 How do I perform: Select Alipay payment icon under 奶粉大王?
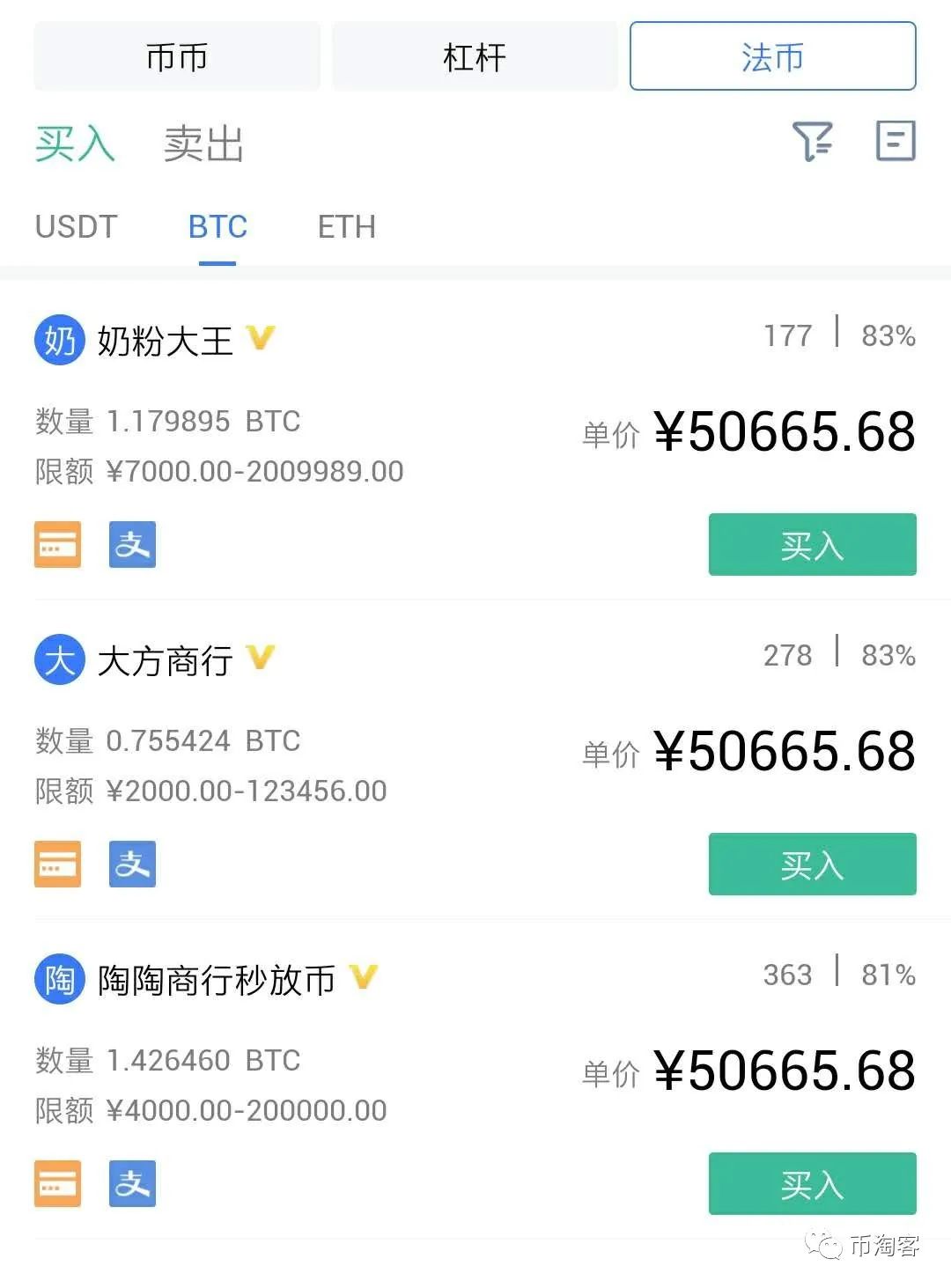[131, 545]
